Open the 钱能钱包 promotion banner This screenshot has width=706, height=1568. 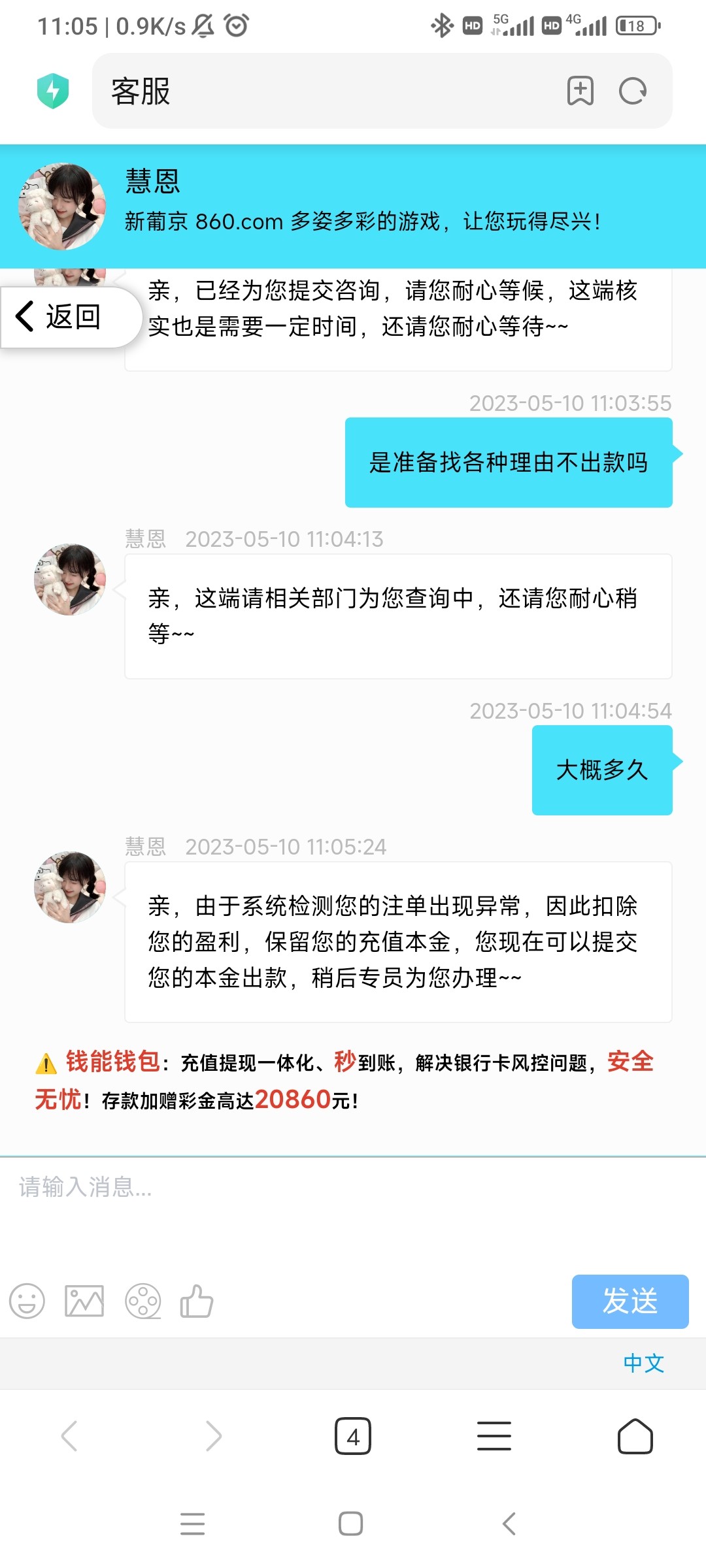pyautogui.click(x=345, y=1081)
